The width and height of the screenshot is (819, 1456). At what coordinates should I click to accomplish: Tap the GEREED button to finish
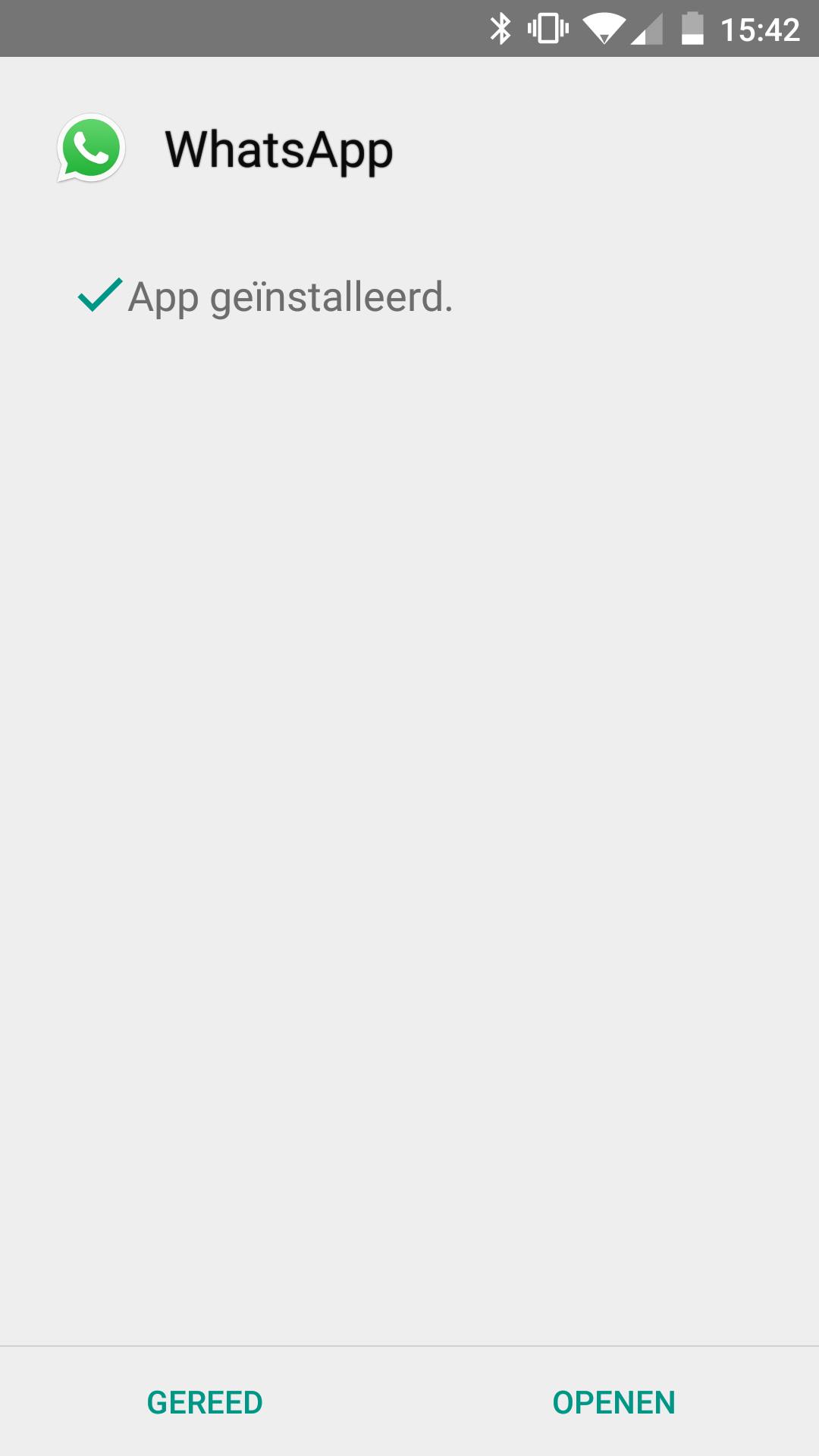205,1402
